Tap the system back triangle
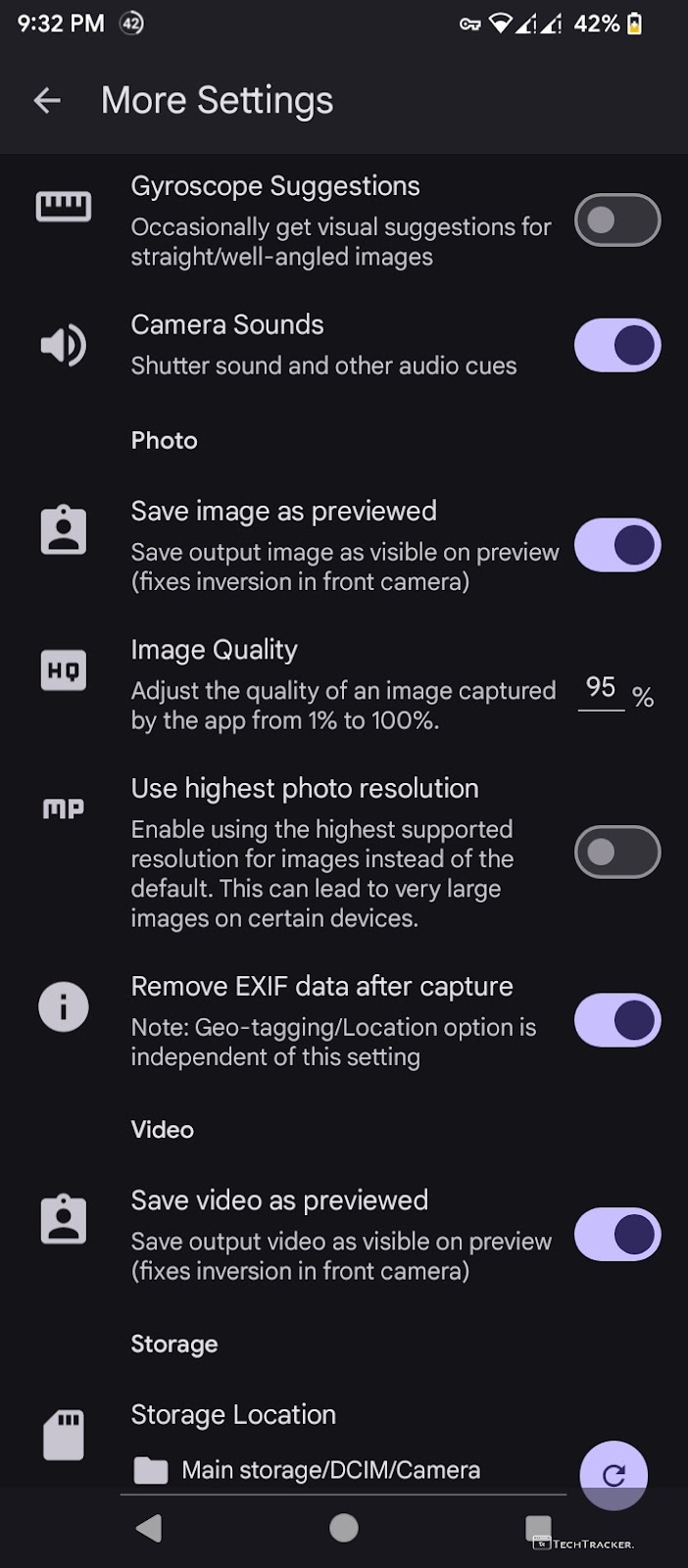 [x=148, y=1528]
